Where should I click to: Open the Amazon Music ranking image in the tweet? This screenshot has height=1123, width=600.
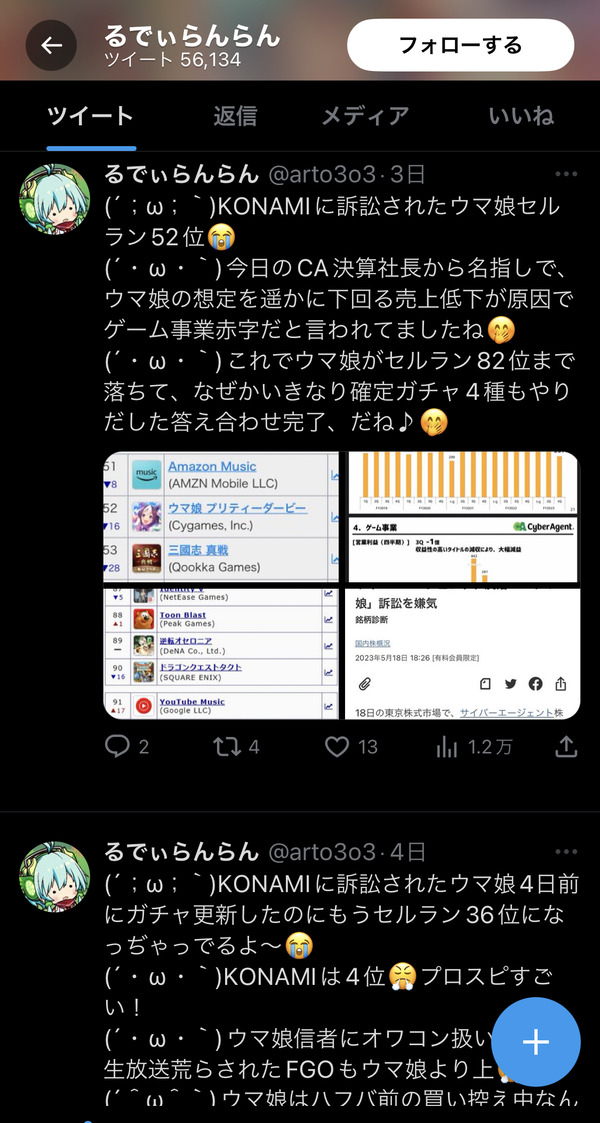pos(221,517)
